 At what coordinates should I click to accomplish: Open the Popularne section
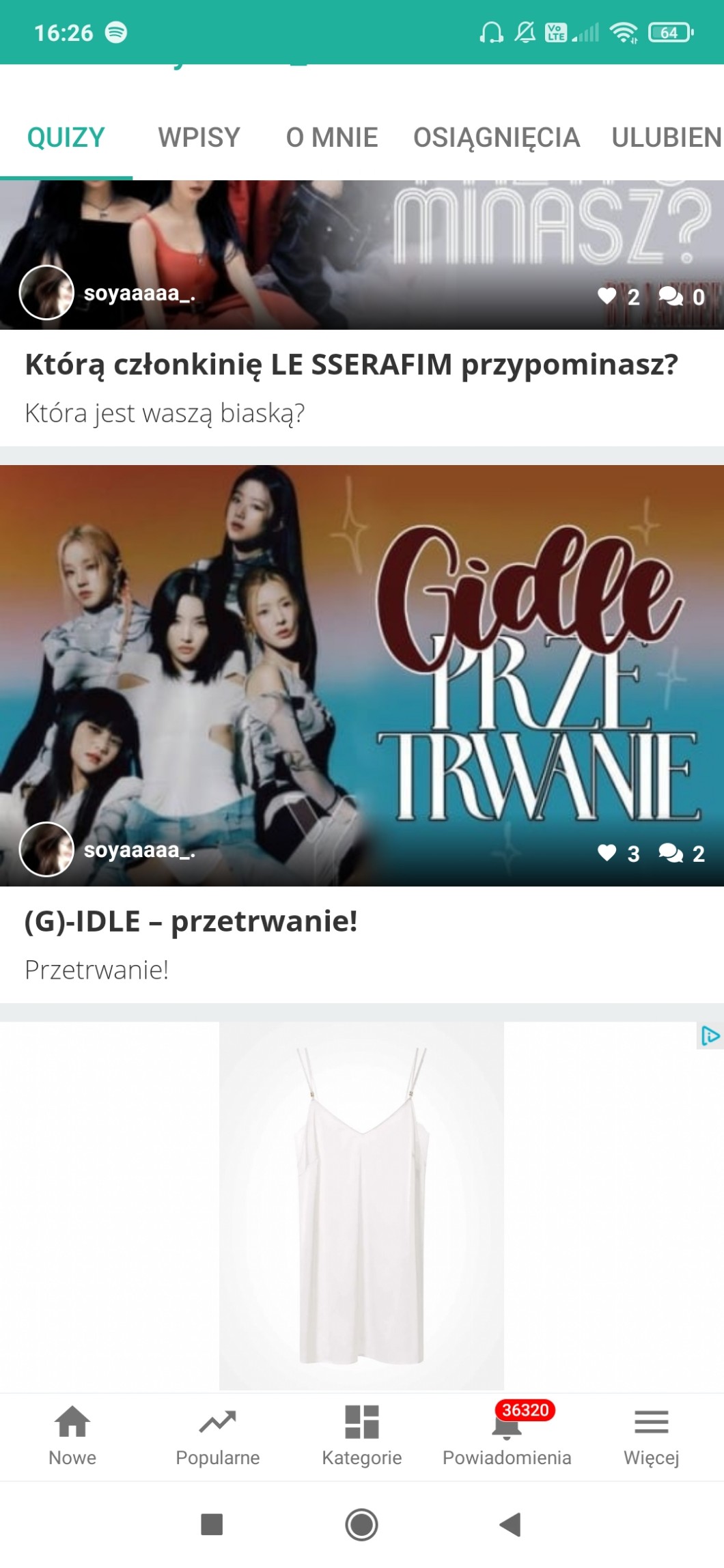[x=217, y=1436]
